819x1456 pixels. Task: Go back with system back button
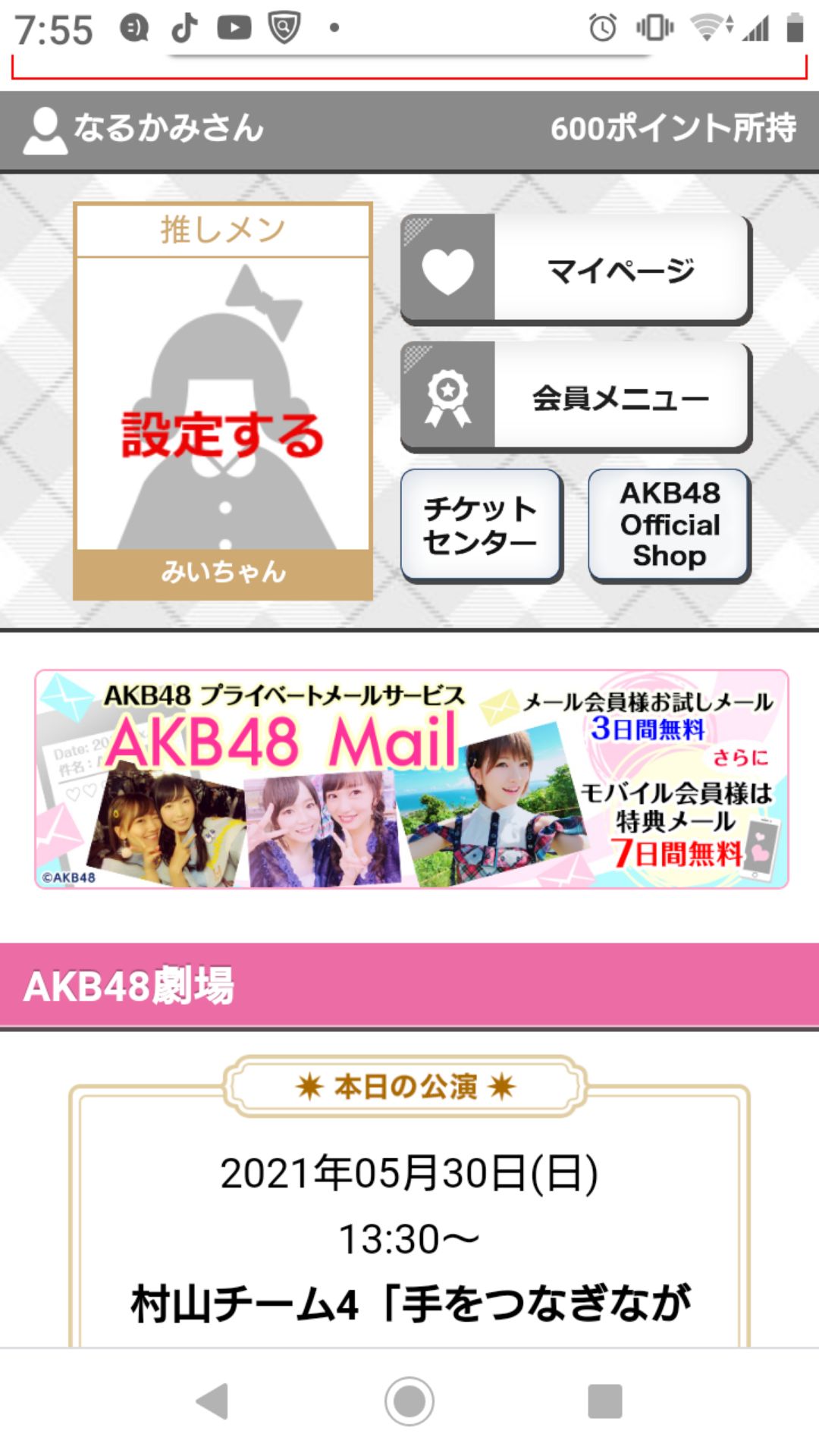[x=213, y=1401]
